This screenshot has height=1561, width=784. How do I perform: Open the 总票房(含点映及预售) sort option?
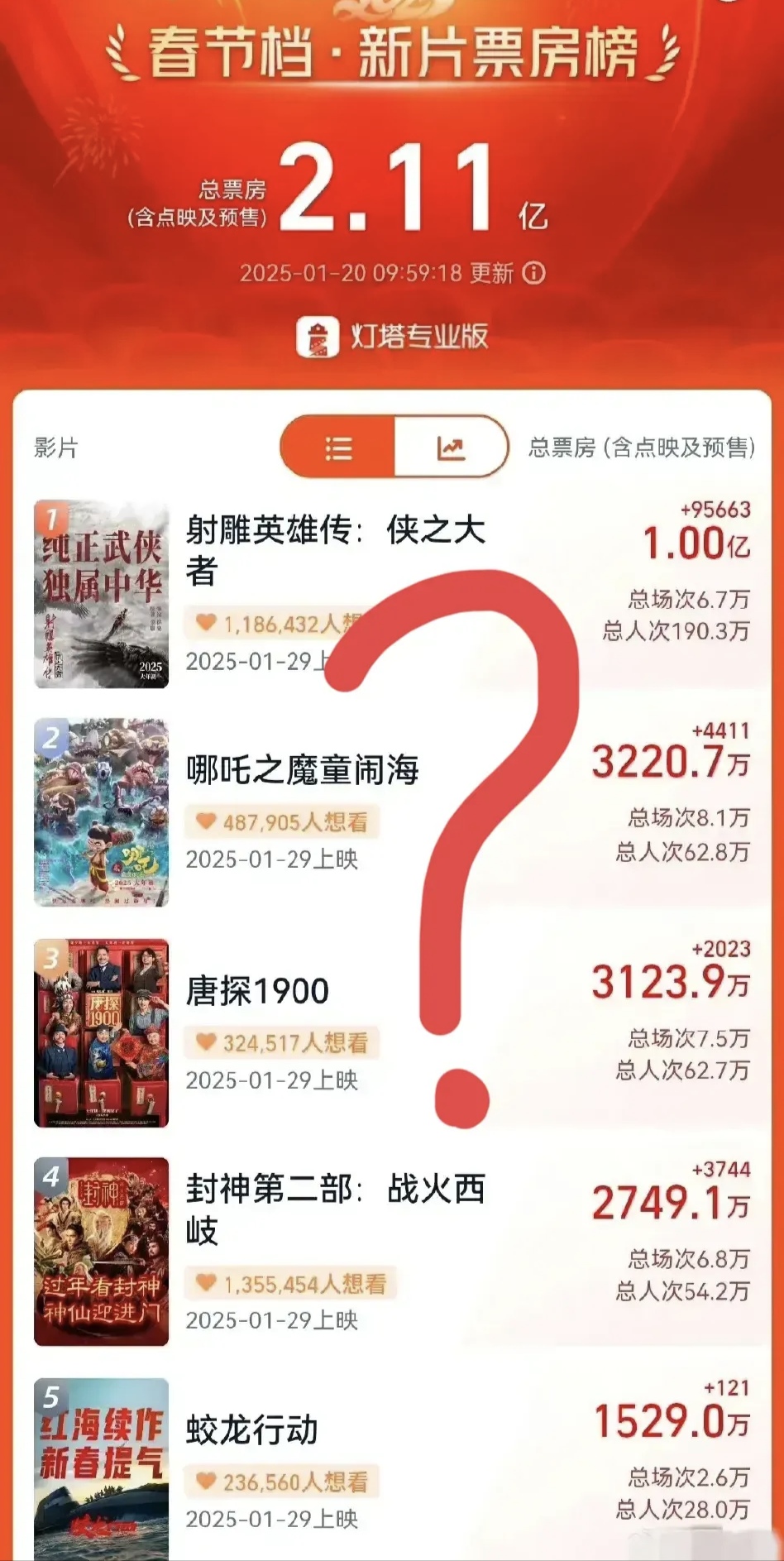coord(643,448)
